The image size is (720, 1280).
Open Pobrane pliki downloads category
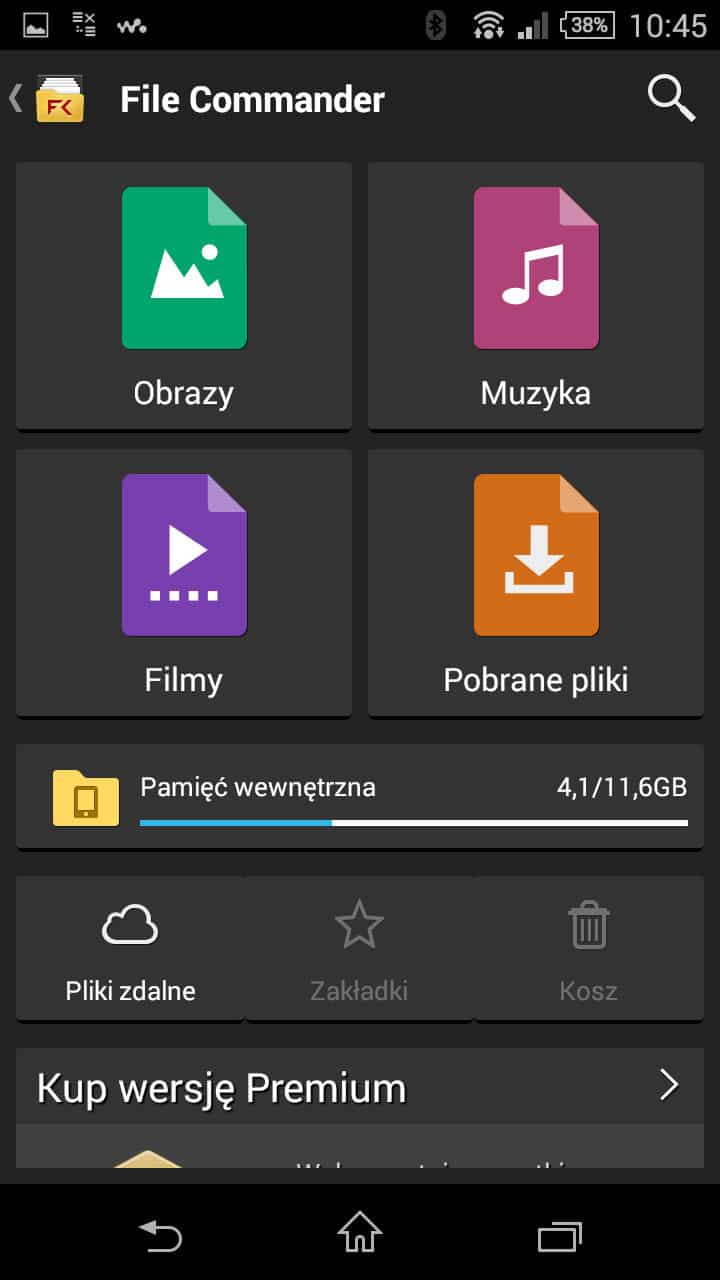click(536, 582)
